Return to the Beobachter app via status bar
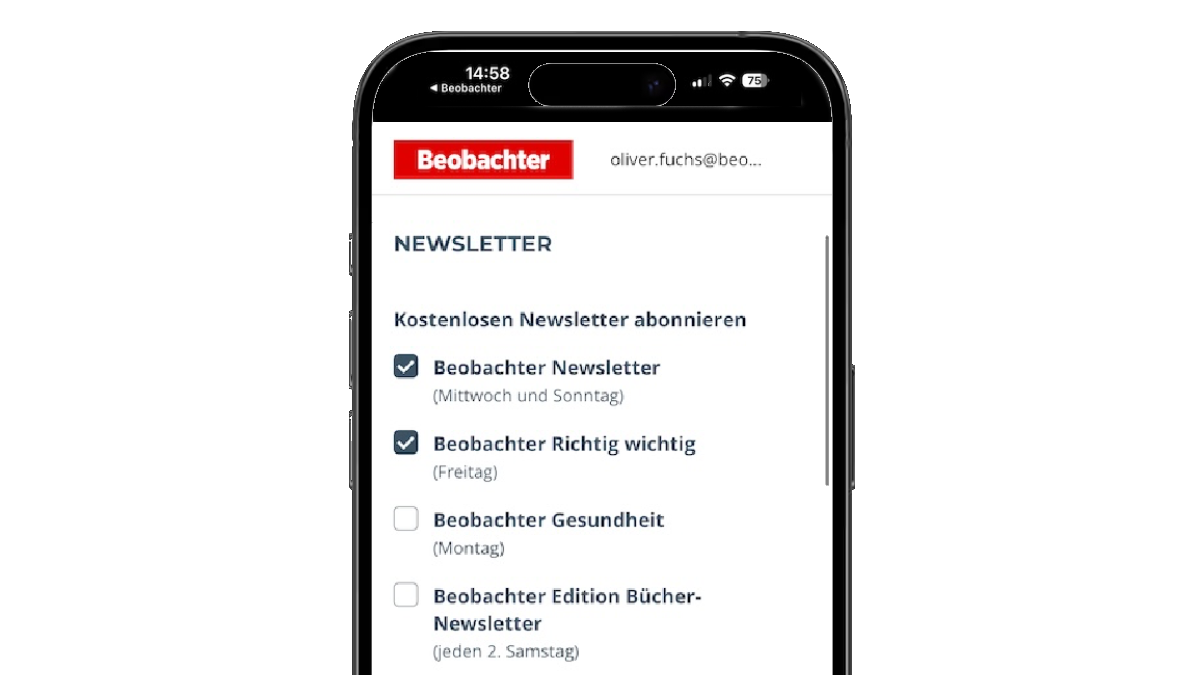The image size is (1200, 675). pos(467,88)
